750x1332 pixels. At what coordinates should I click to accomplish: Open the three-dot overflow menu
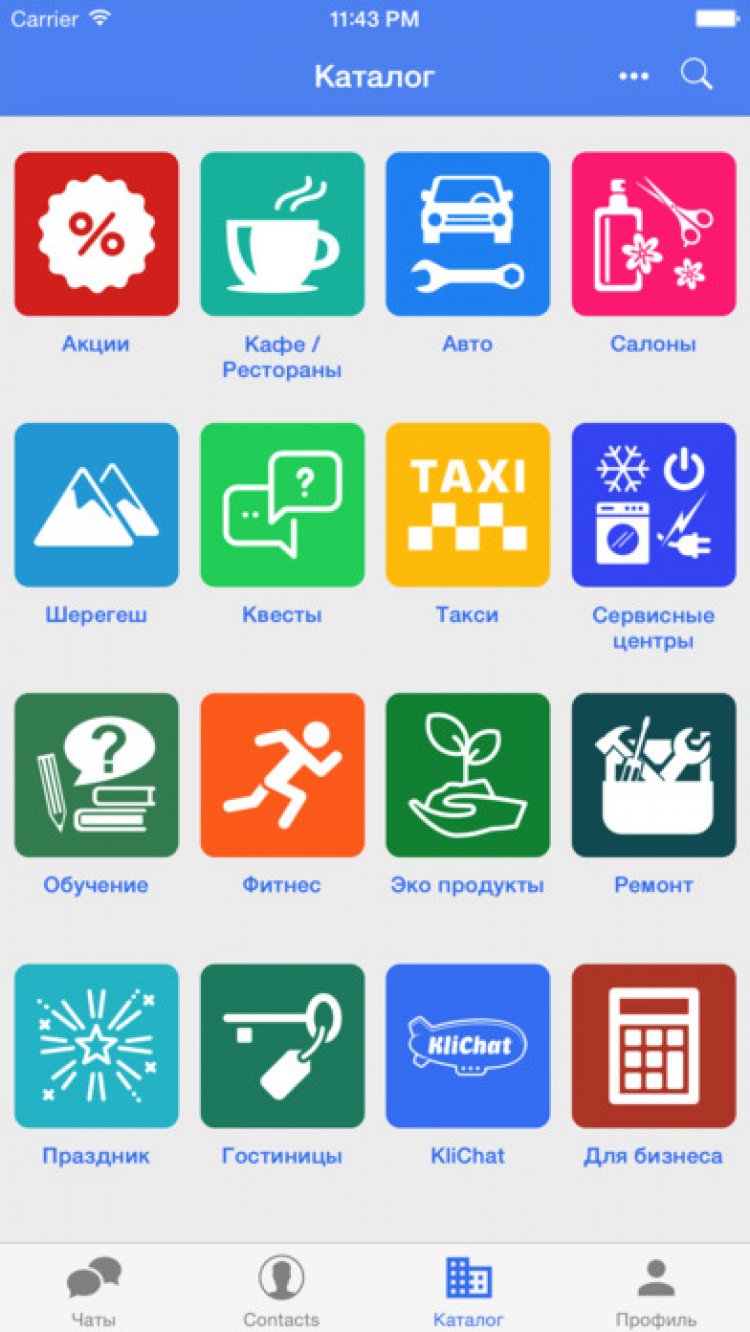coord(633,76)
